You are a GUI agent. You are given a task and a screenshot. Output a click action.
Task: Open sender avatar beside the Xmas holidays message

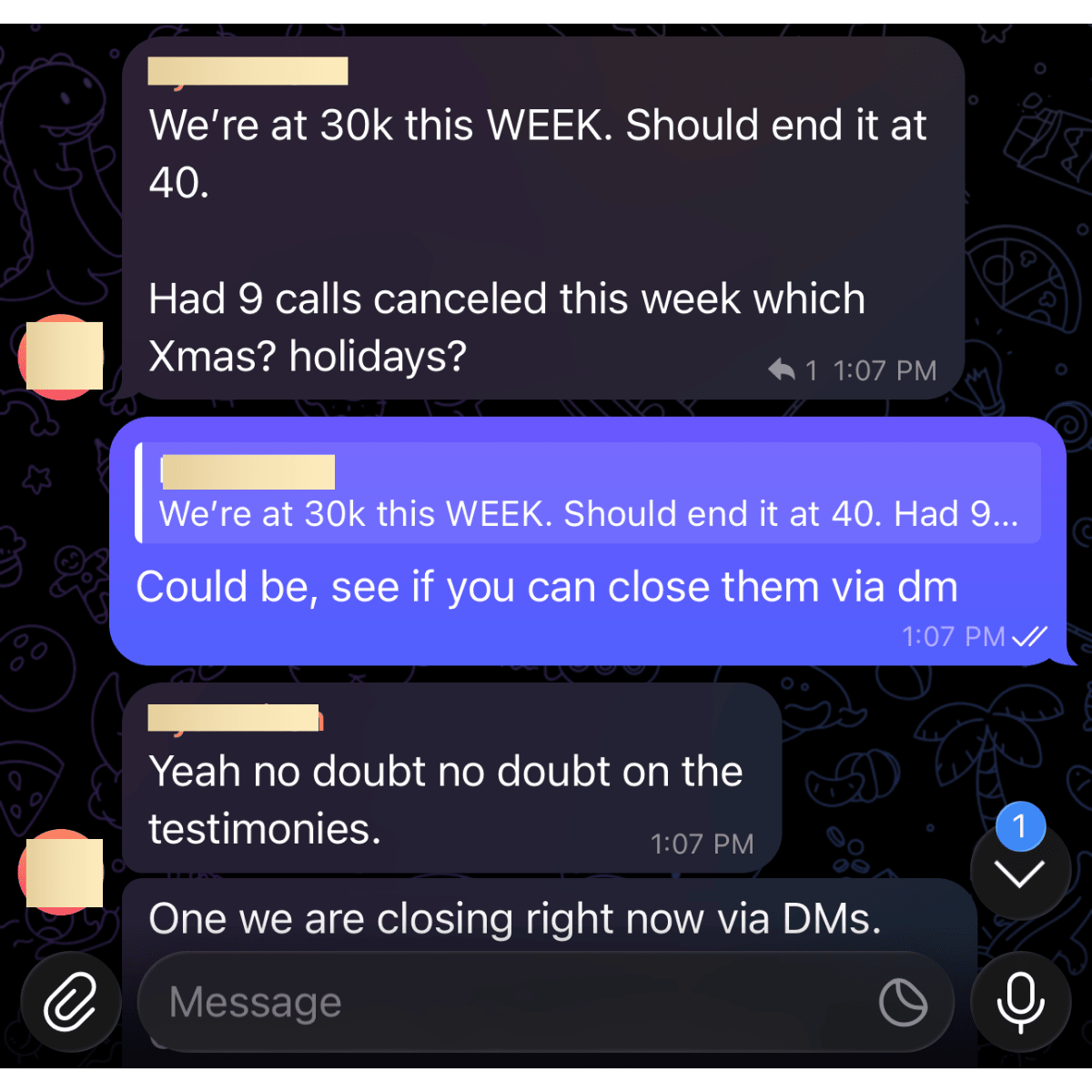tap(62, 357)
